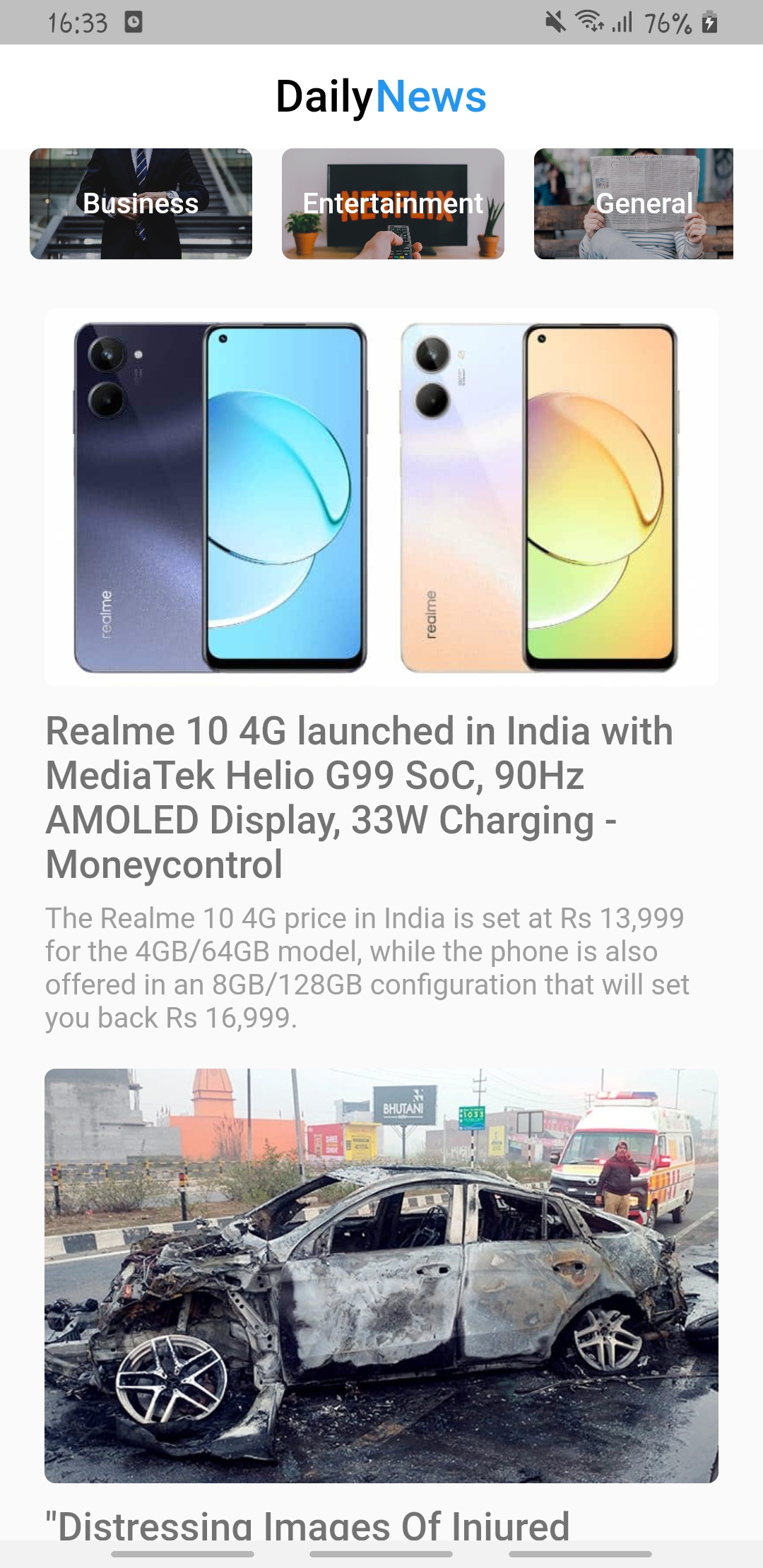Image resolution: width=763 pixels, height=1568 pixels.
Task: Open the Business category
Action: pyautogui.click(x=141, y=203)
